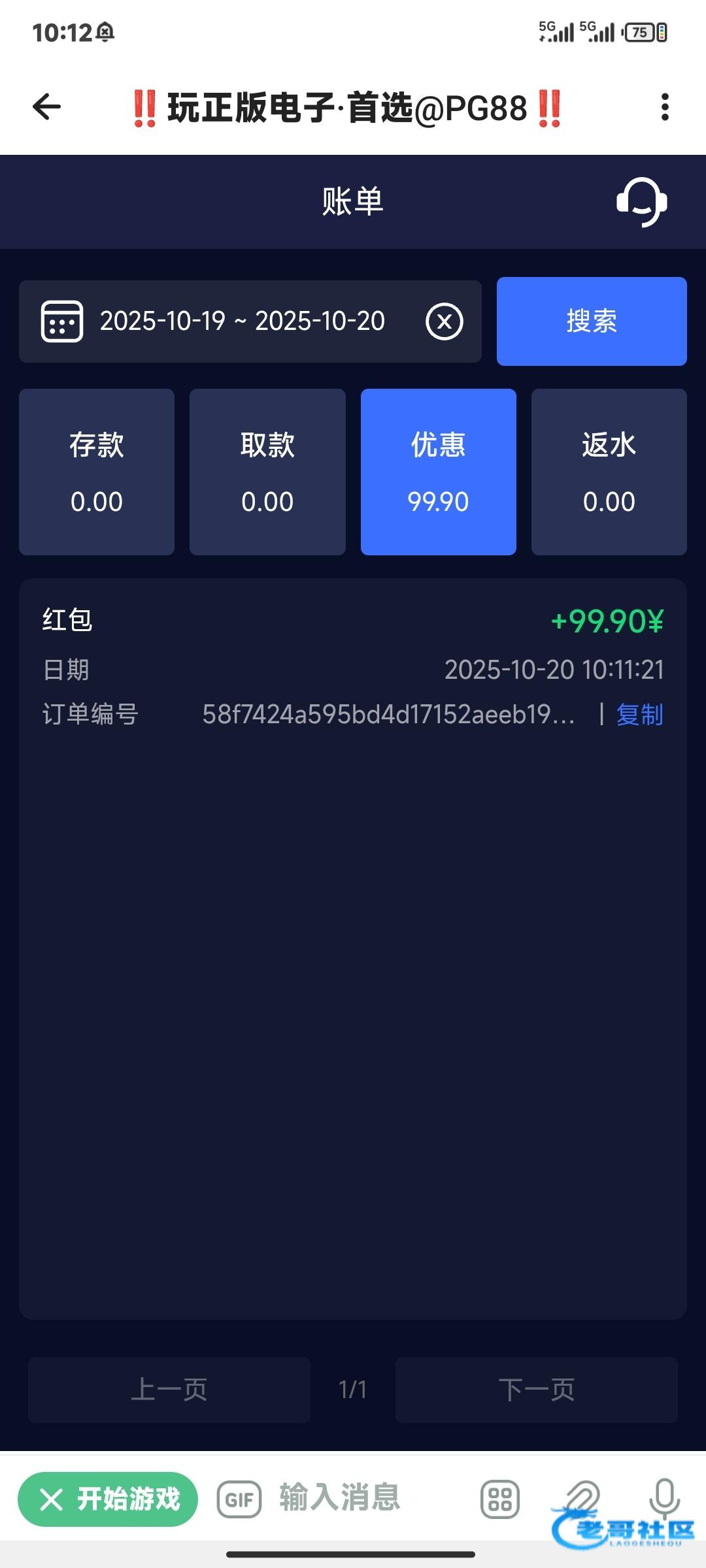This screenshot has width=706, height=1568.
Task: Open the four-square bot menu icon
Action: 500,1499
